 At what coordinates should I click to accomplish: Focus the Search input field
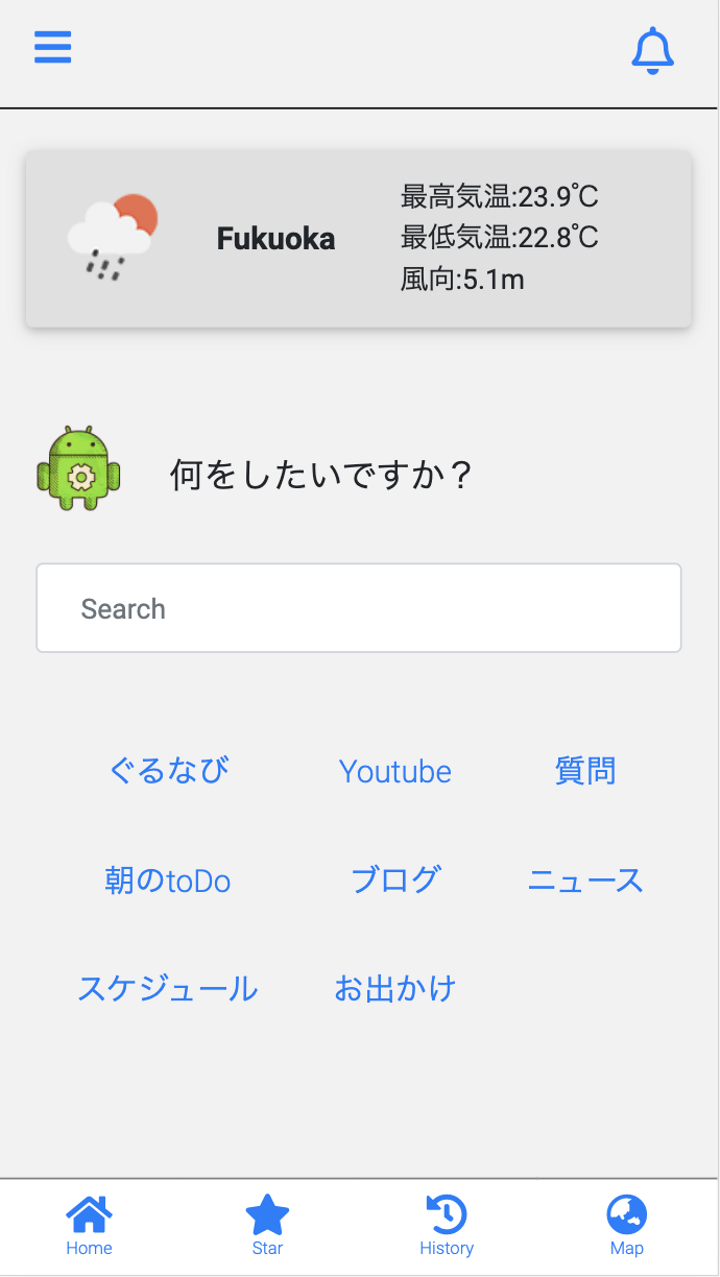click(359, 608)
